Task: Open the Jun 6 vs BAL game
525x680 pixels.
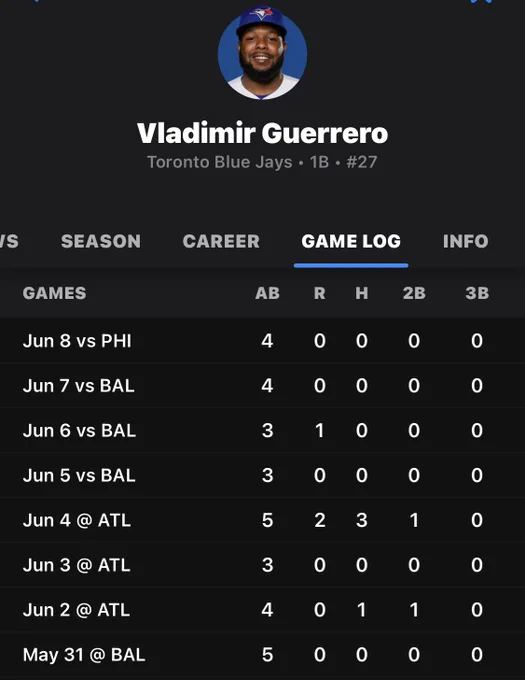Action: 262,431
